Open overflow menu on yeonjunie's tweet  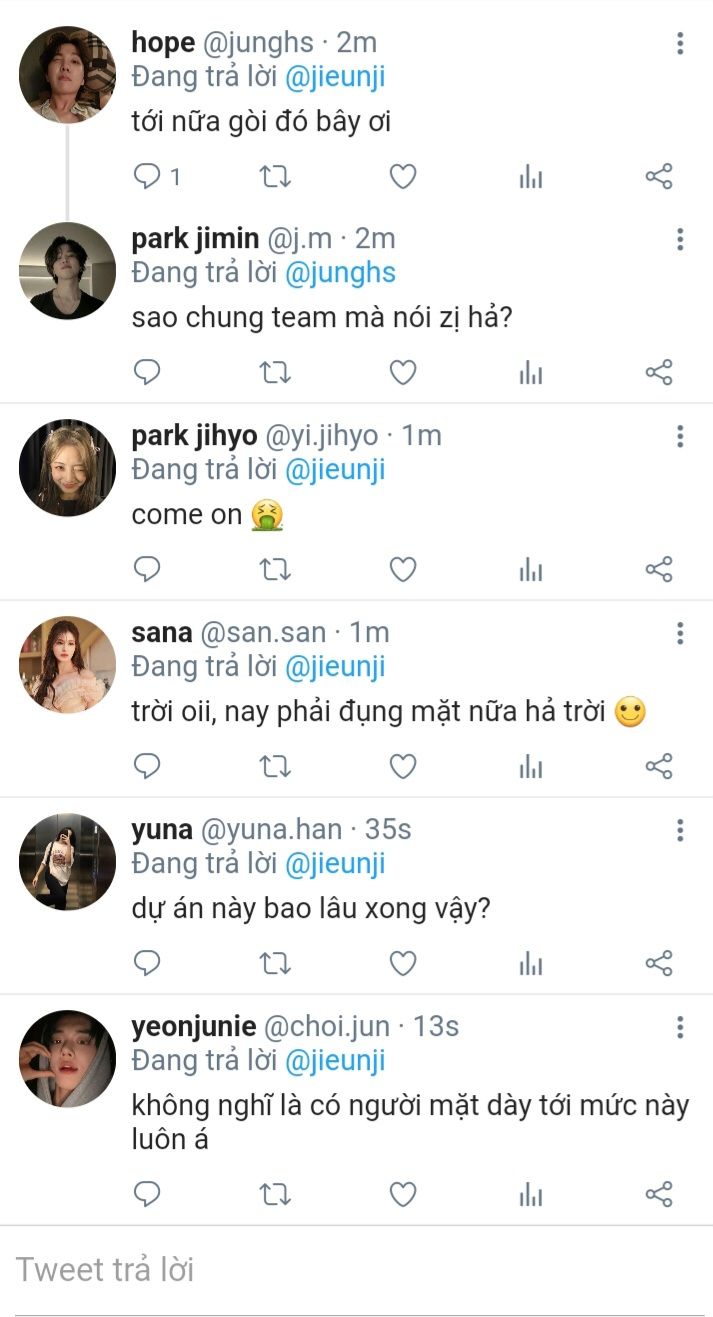click(680, 1027)
